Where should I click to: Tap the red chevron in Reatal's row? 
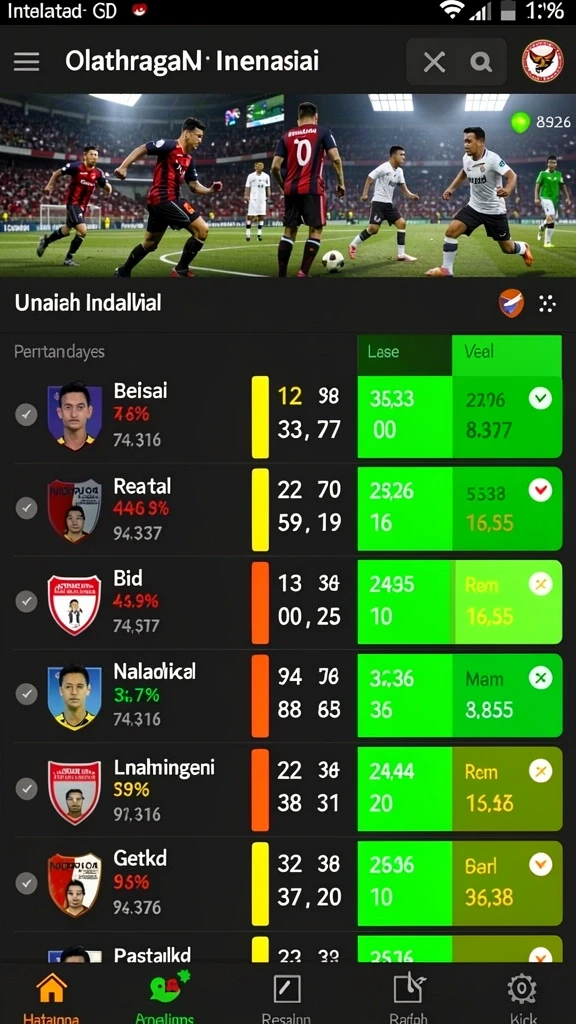[x=541, y=490]
